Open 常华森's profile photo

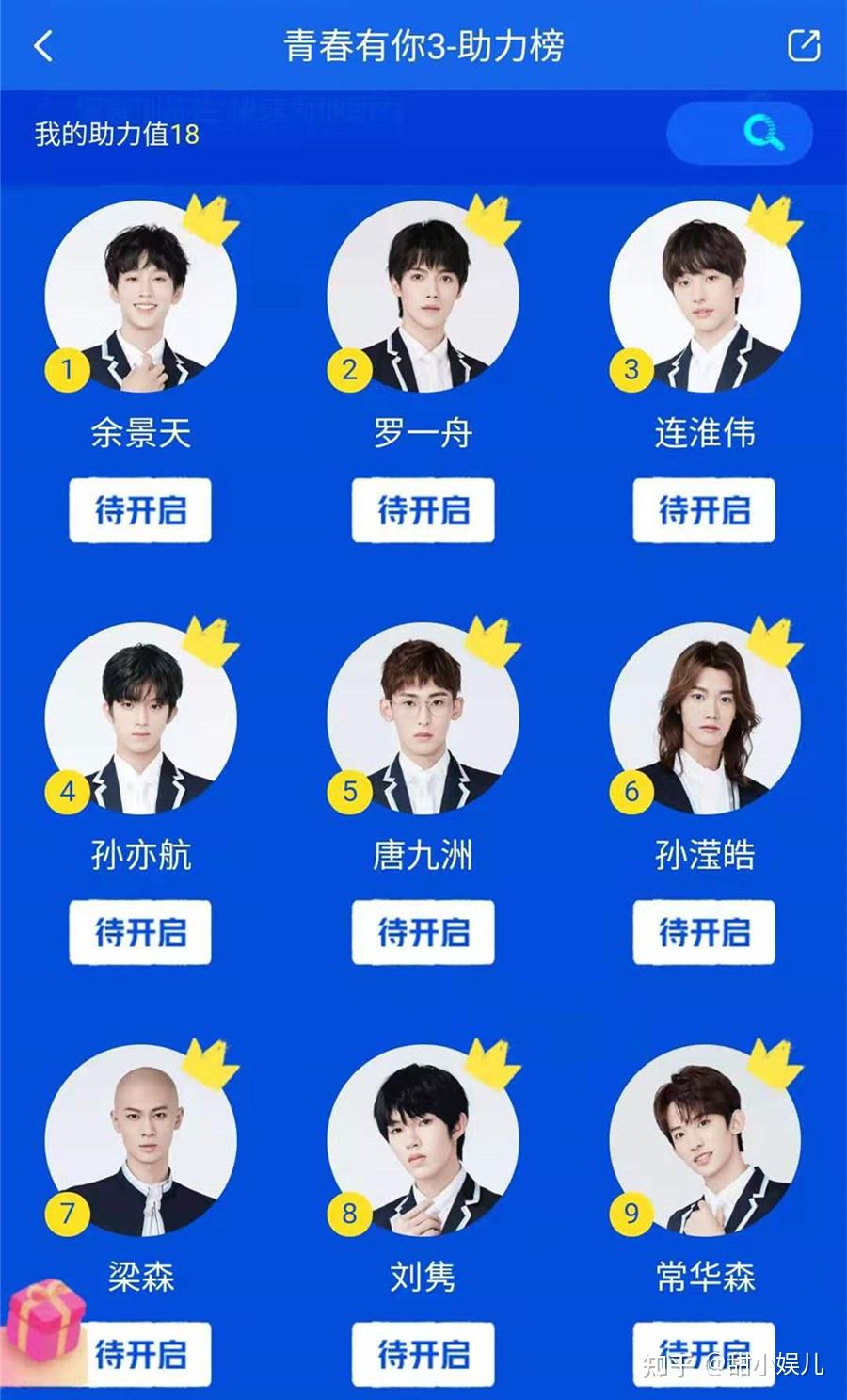click(705, 1140)
